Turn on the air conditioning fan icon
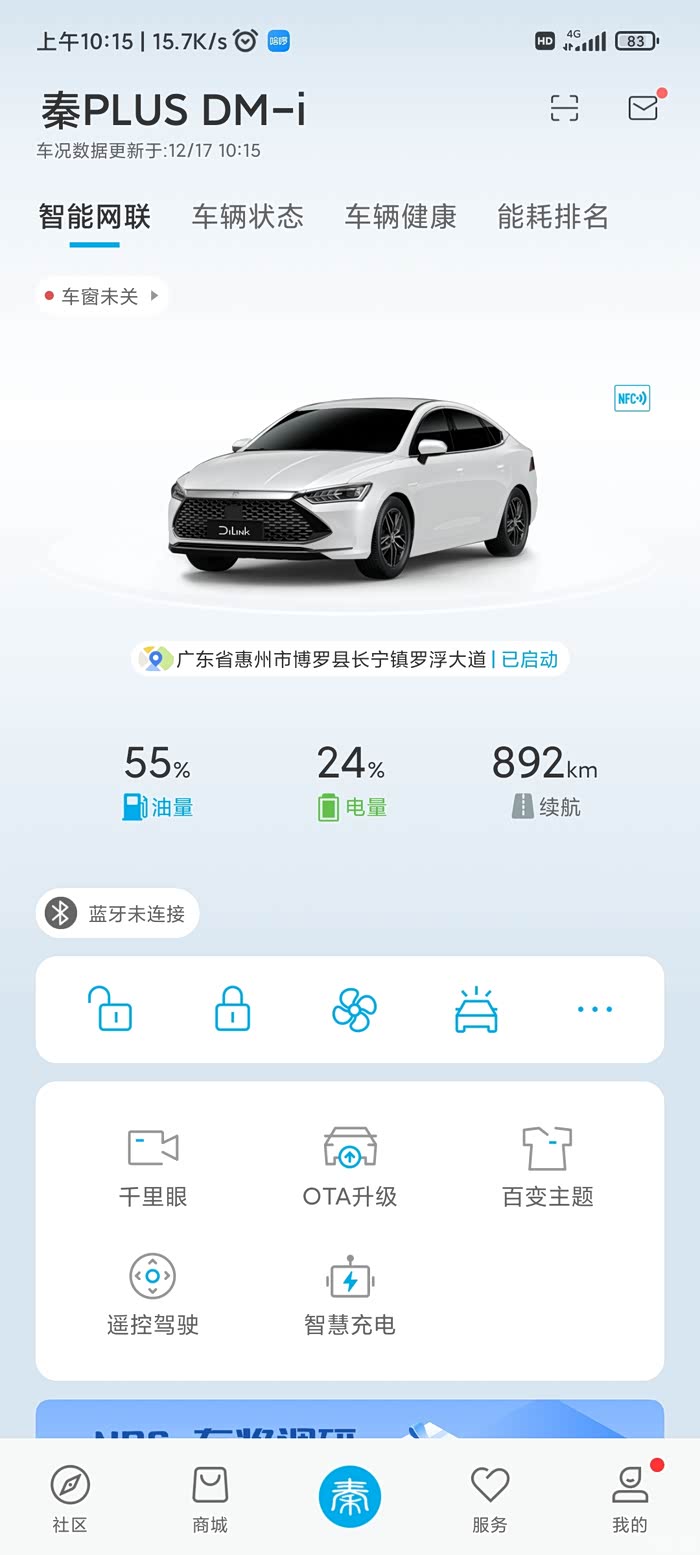Viewport: 700px width, 1555px height. [354, 1009]
